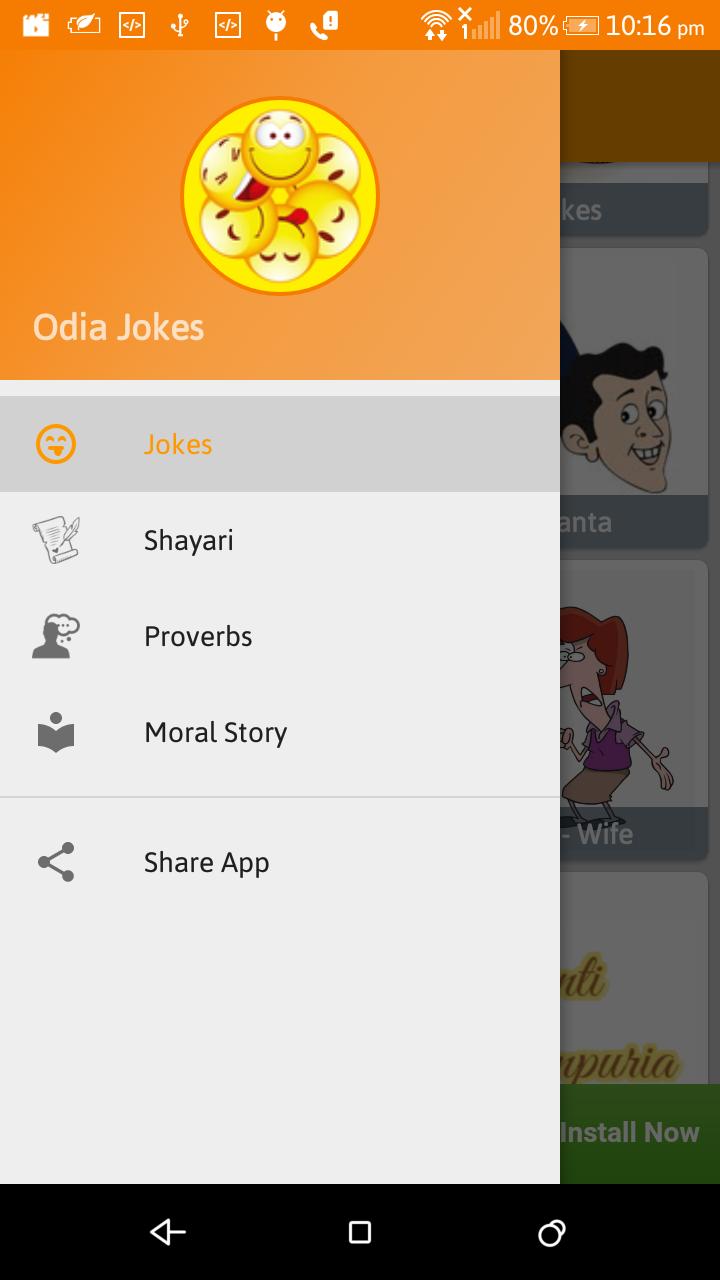Open Shayari from the navigation drawer
This screenshot has width=720, height=1280.
click(189, 539)
